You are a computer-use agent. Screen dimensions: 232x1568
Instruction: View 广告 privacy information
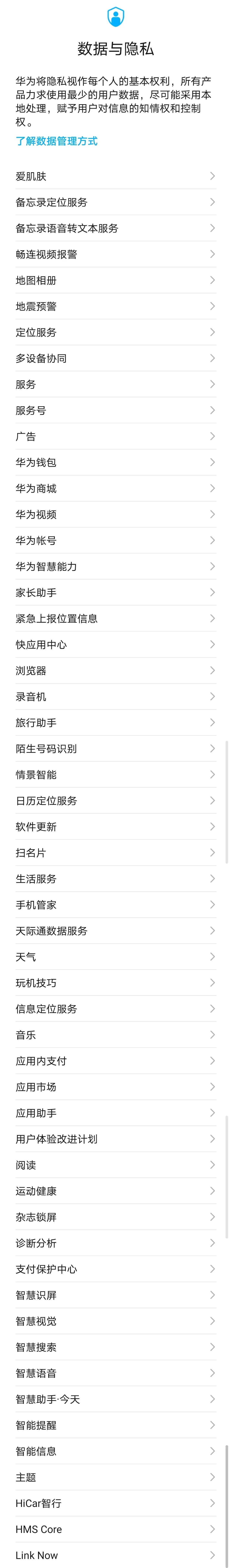tap(115, 436)
